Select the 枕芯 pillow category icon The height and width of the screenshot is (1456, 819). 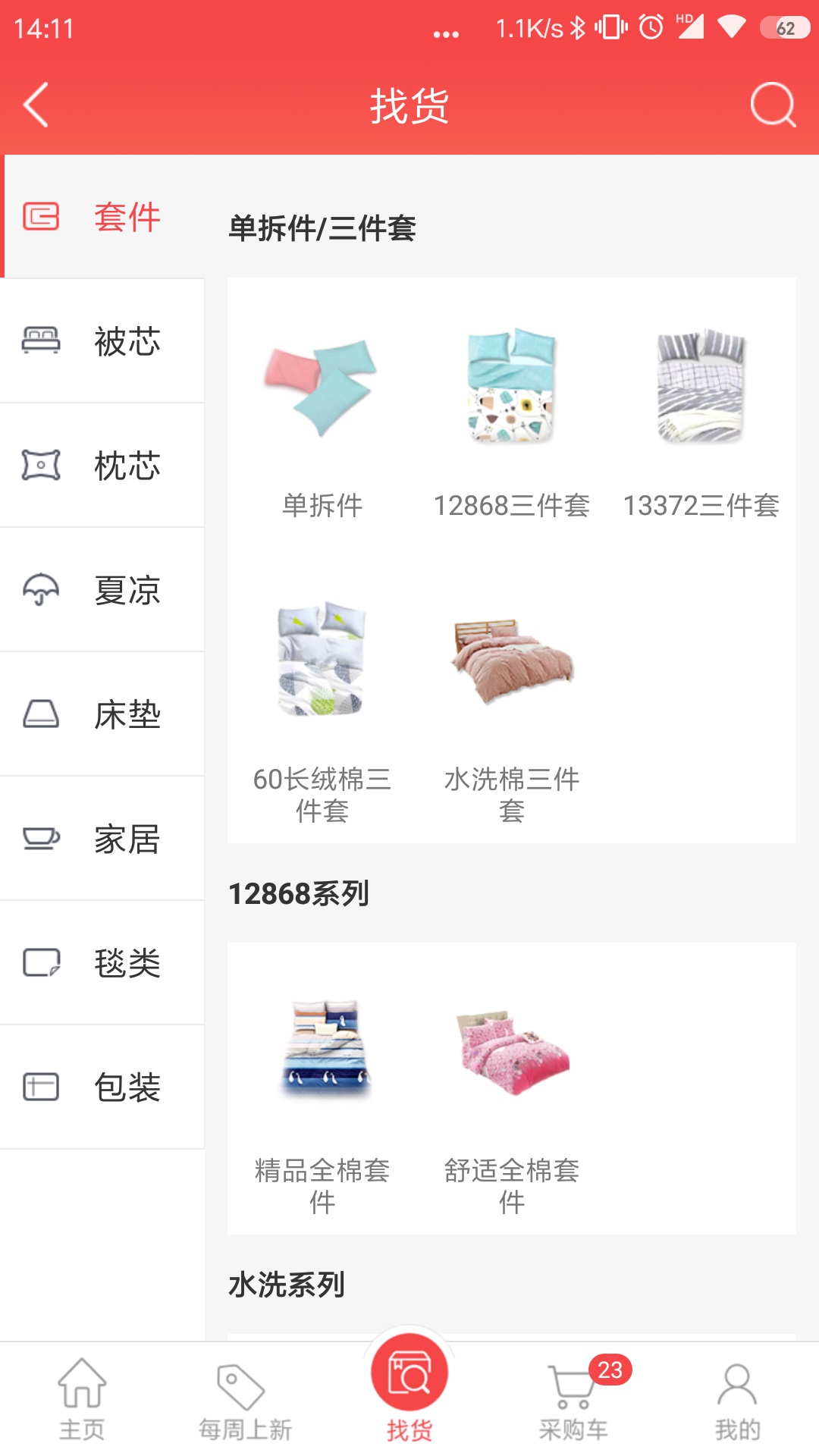point(42,465)
